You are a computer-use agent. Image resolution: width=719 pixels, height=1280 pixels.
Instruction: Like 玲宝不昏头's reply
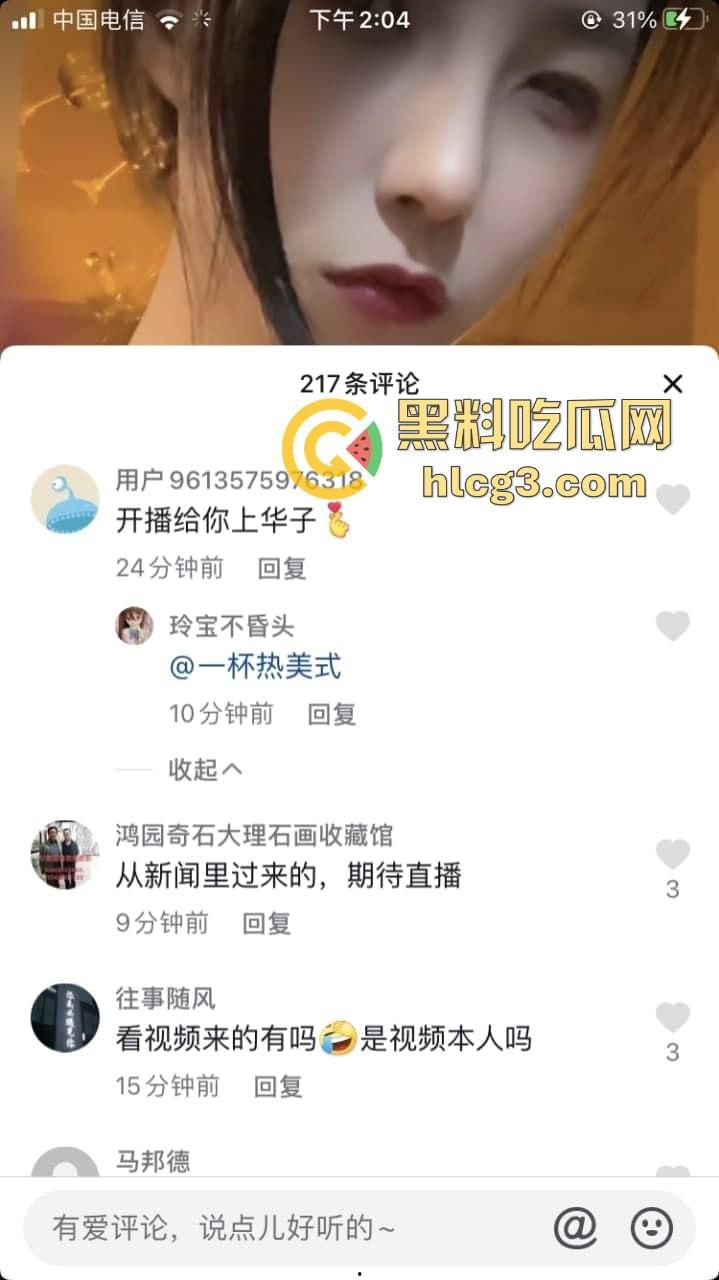click(x=673, y=626)
